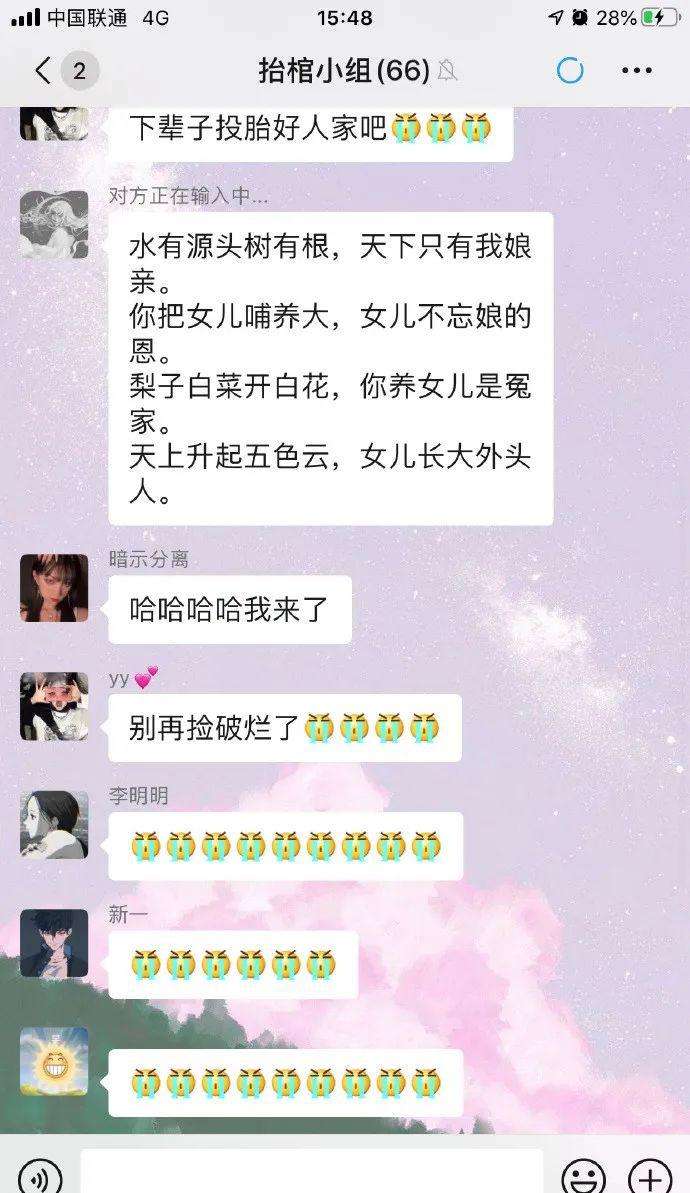
Task: Open 李明明's profile avatar
Action: coord(54,825)
